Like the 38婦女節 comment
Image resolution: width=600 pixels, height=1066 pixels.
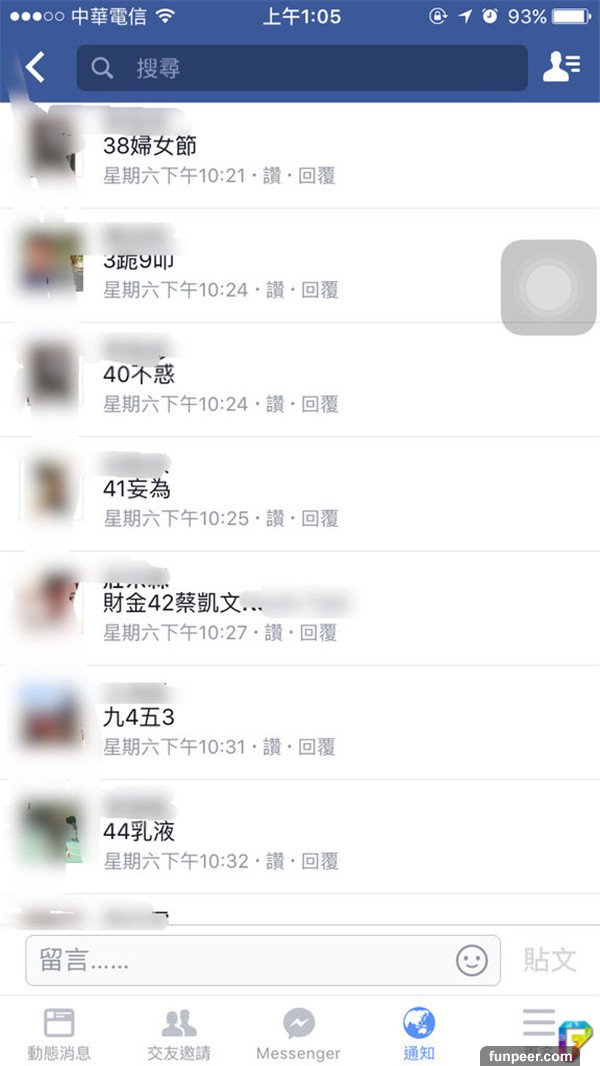click(x=273, y=176)
